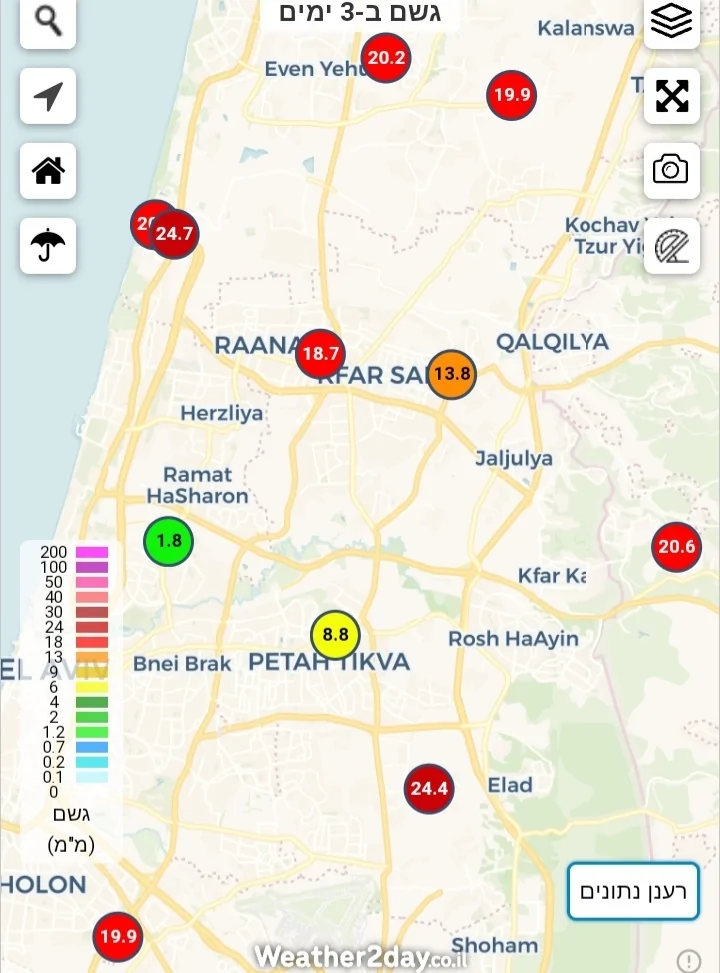Image resolution: width=720 pixels, height=973 pixels.
Task: Select the 19.9 marker near Kalanswa
Action: coord(512,96)
